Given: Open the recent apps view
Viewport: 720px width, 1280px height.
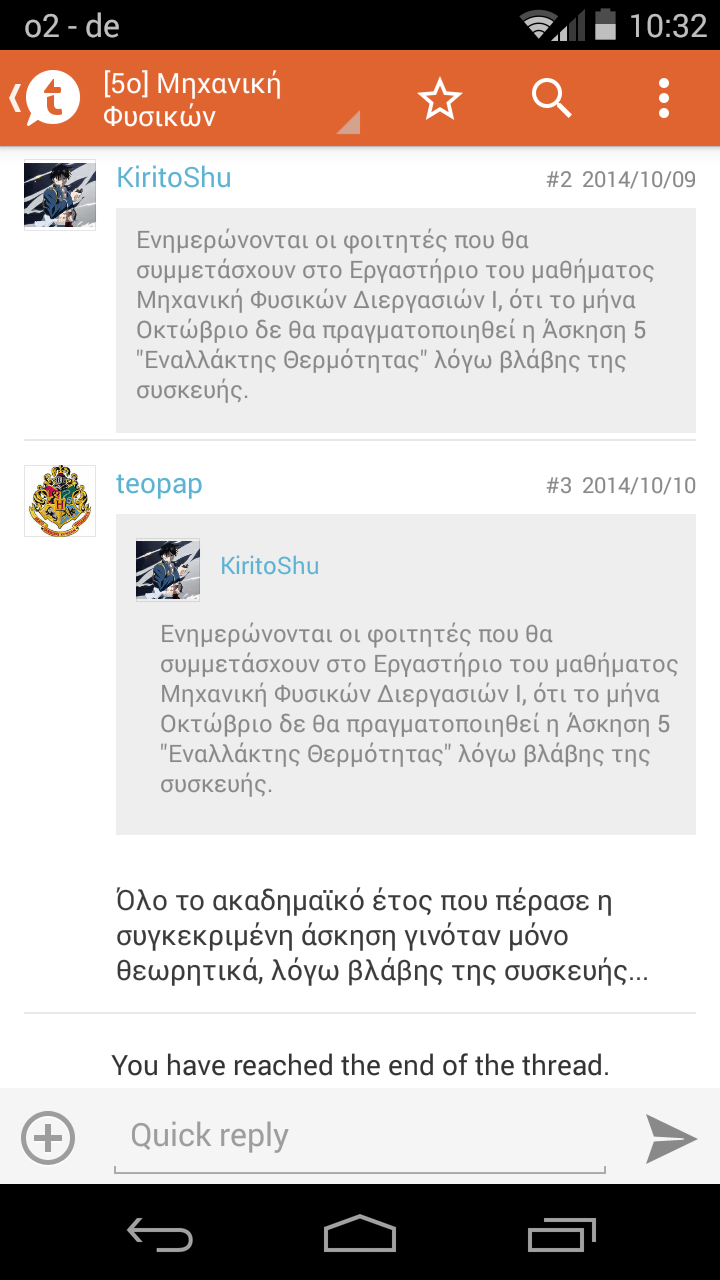Looking at the screenshot, I should pyautogui.click(x=561, y=1233).
